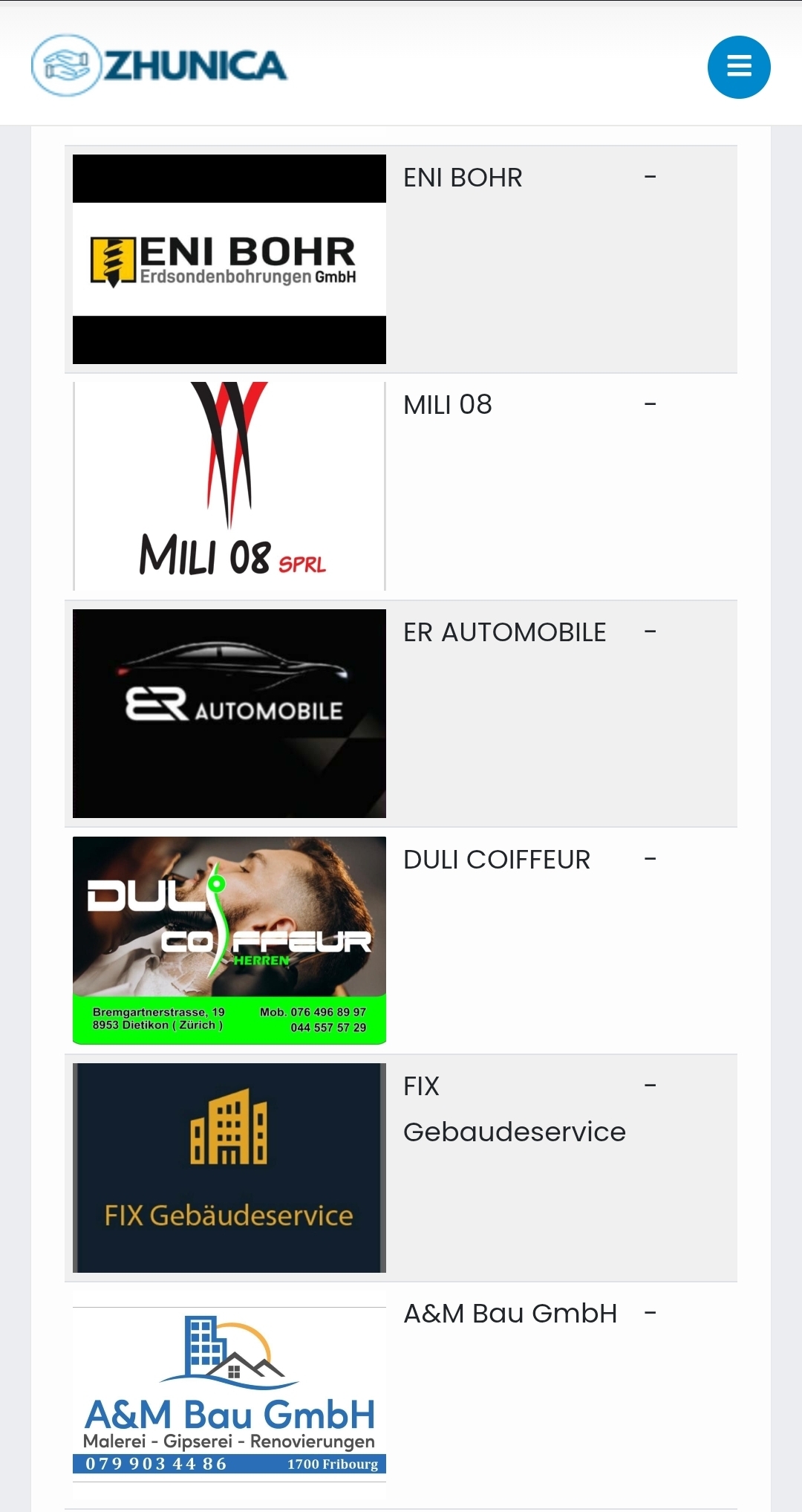Collapse the A&M Bau GmbH entry
The width and height of the screenshot is (802, 1512).
coord(652,1313)
